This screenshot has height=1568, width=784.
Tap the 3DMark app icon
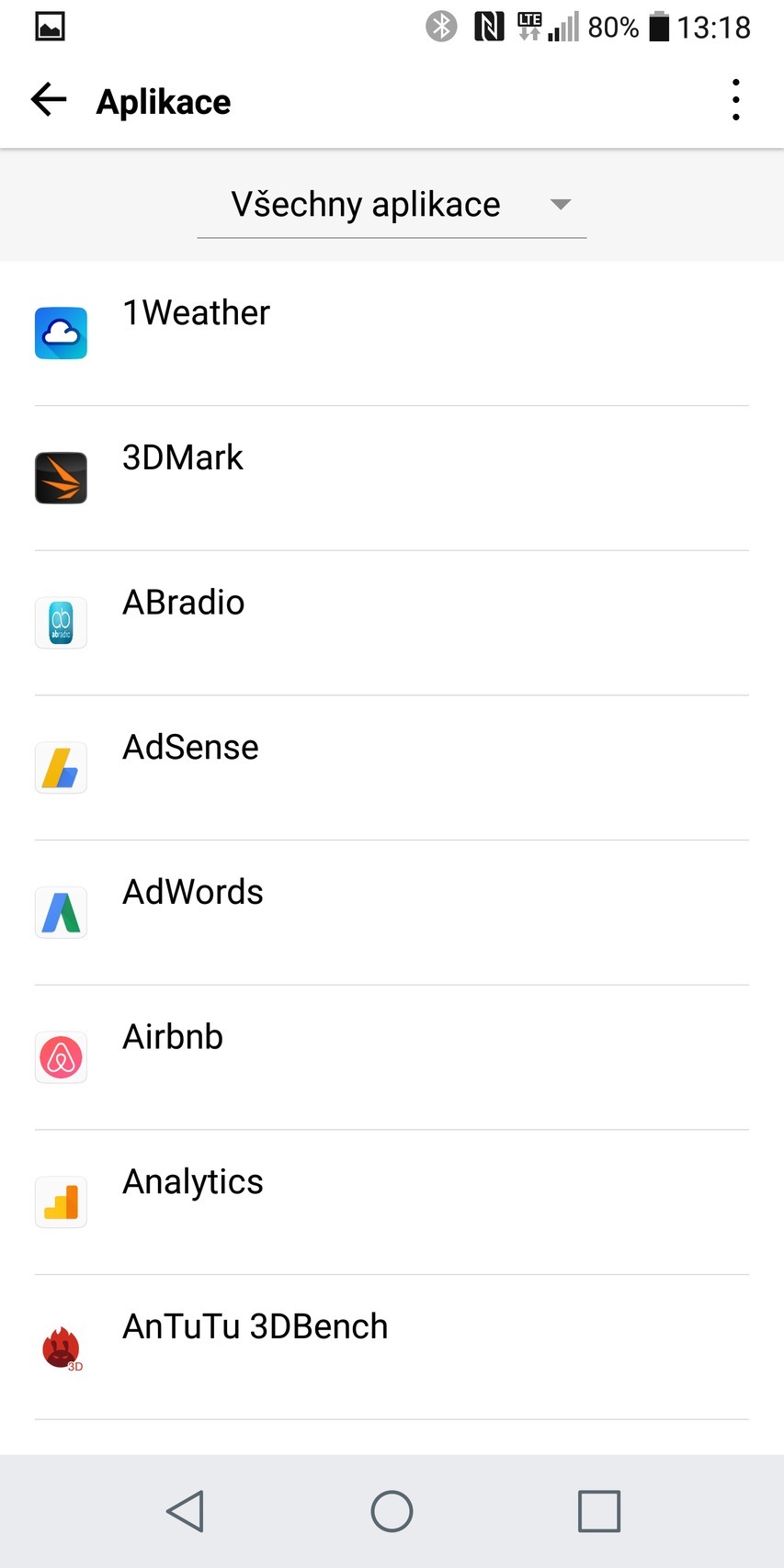click(60, 477)
